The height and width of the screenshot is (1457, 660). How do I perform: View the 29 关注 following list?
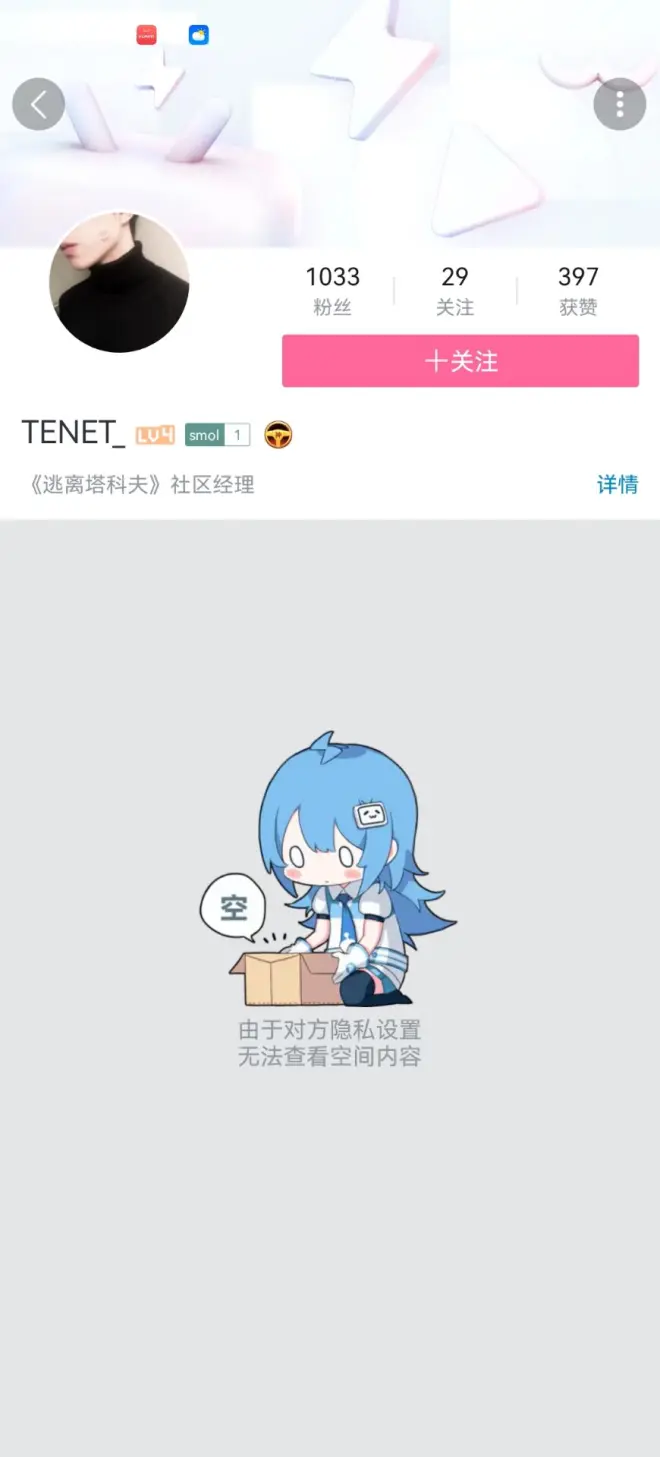click(454, 289)
